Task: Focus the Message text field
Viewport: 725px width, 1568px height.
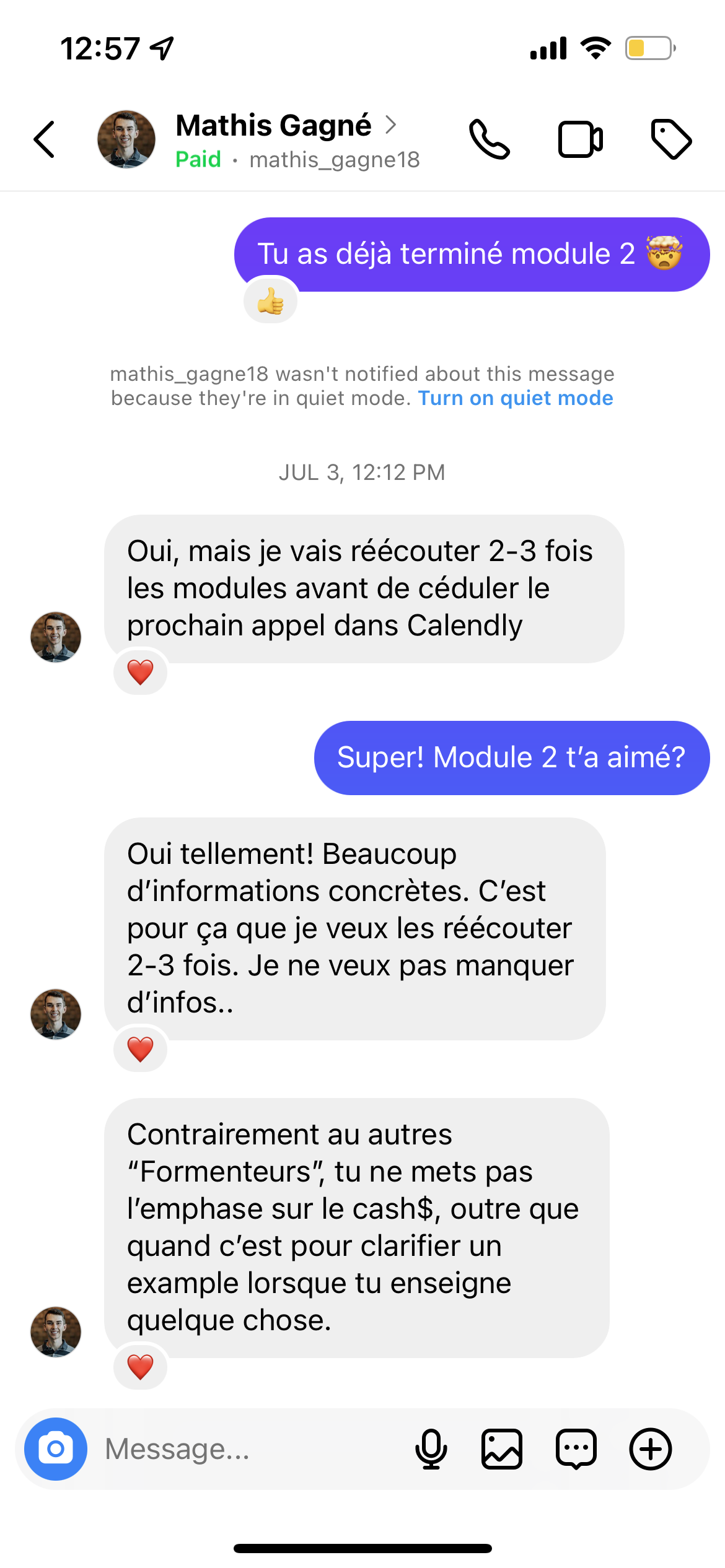Action: click(248, 1449)
